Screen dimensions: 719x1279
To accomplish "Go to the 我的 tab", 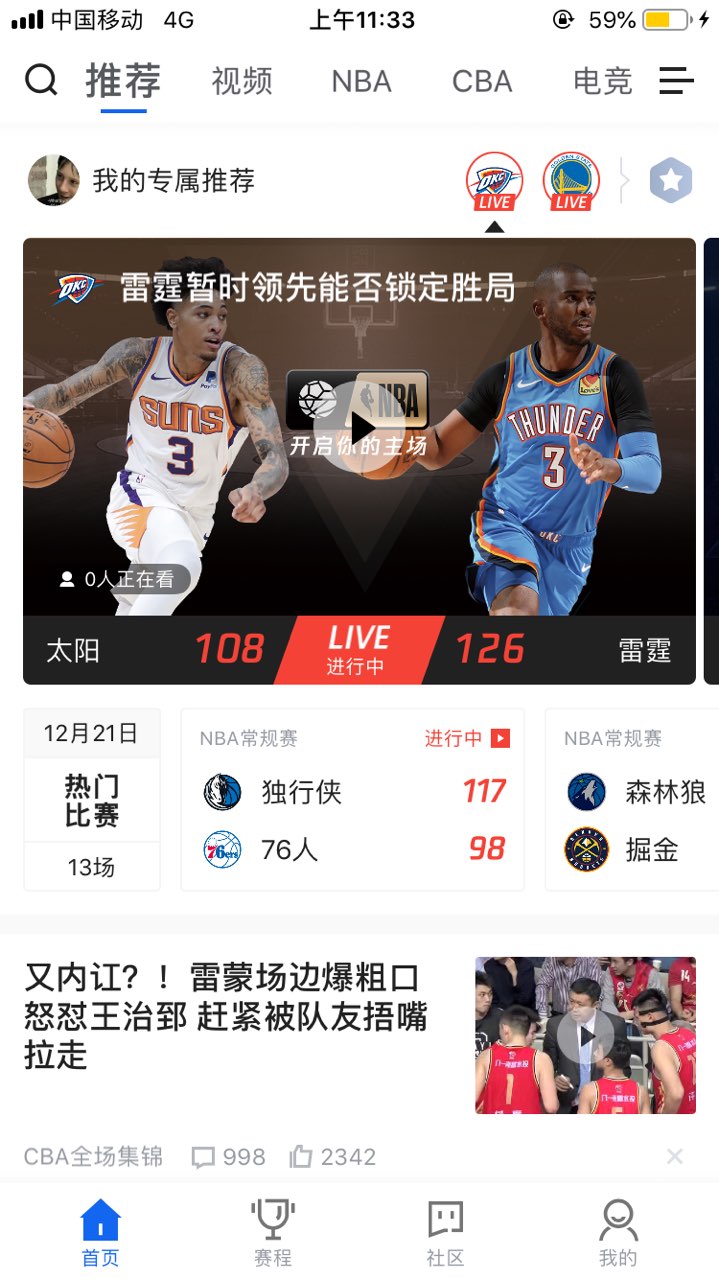I will tap(618, 1232).
